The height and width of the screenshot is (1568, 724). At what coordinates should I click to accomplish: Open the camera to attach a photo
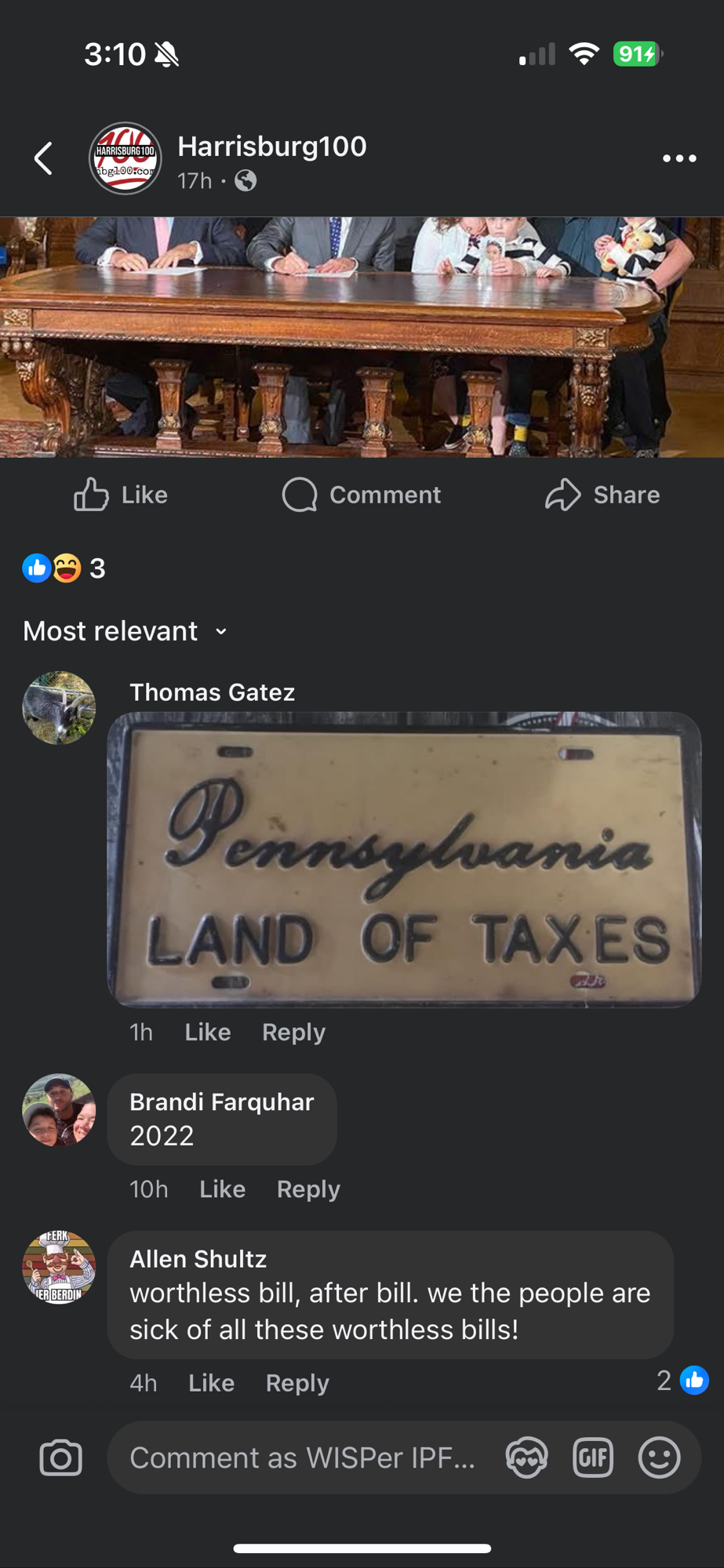point(60,1458)
